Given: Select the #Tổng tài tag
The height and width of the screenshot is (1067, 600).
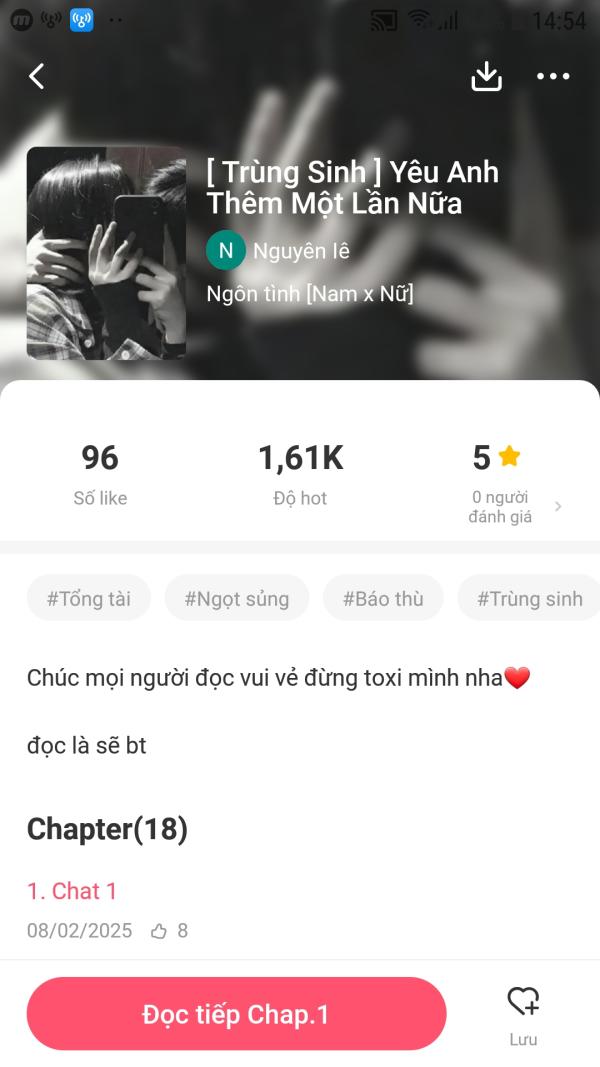Looking at the screenshot, I should pos(88,598).
